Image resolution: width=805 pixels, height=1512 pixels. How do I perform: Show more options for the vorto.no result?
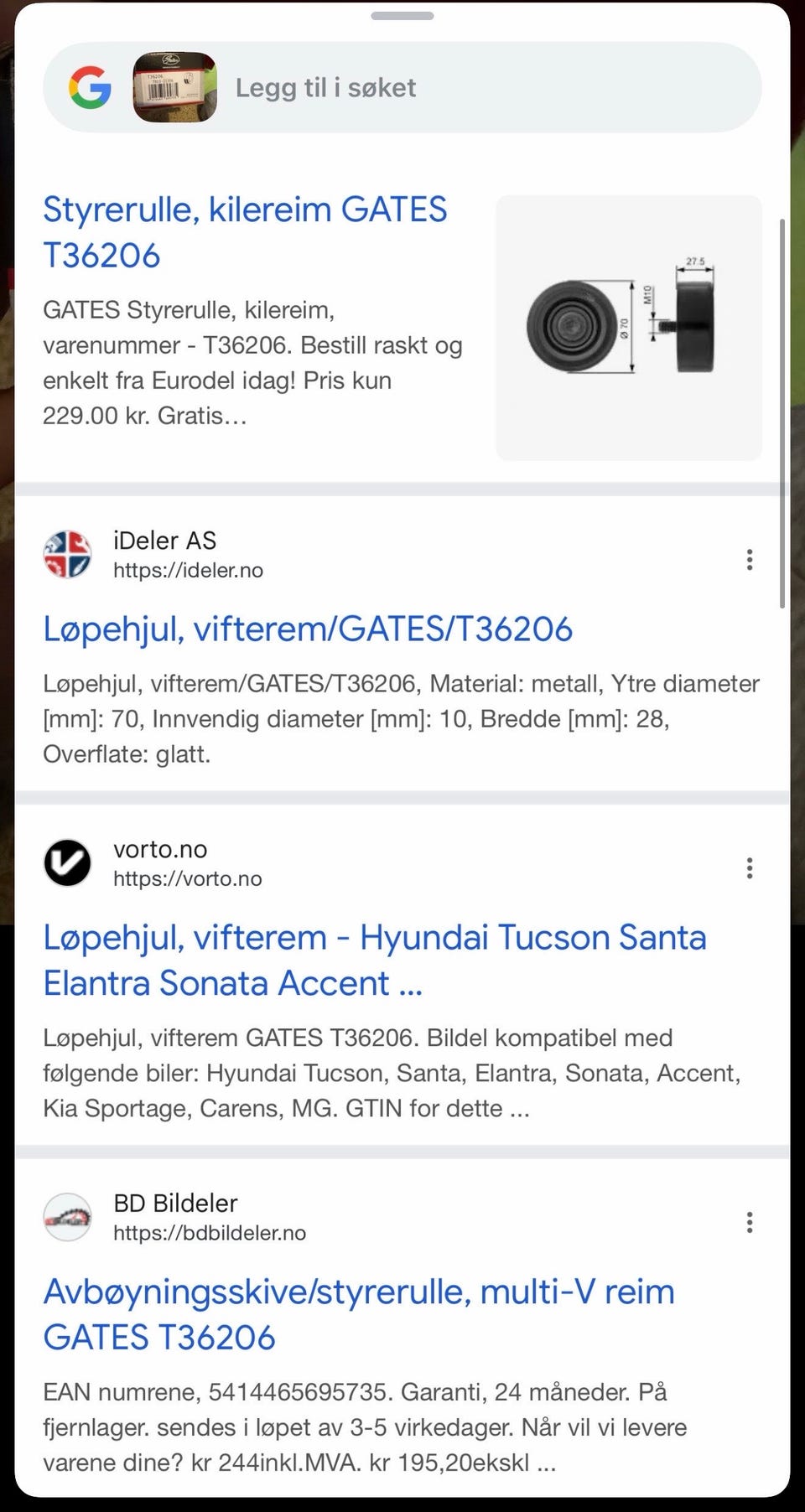(x=750, y=867)
